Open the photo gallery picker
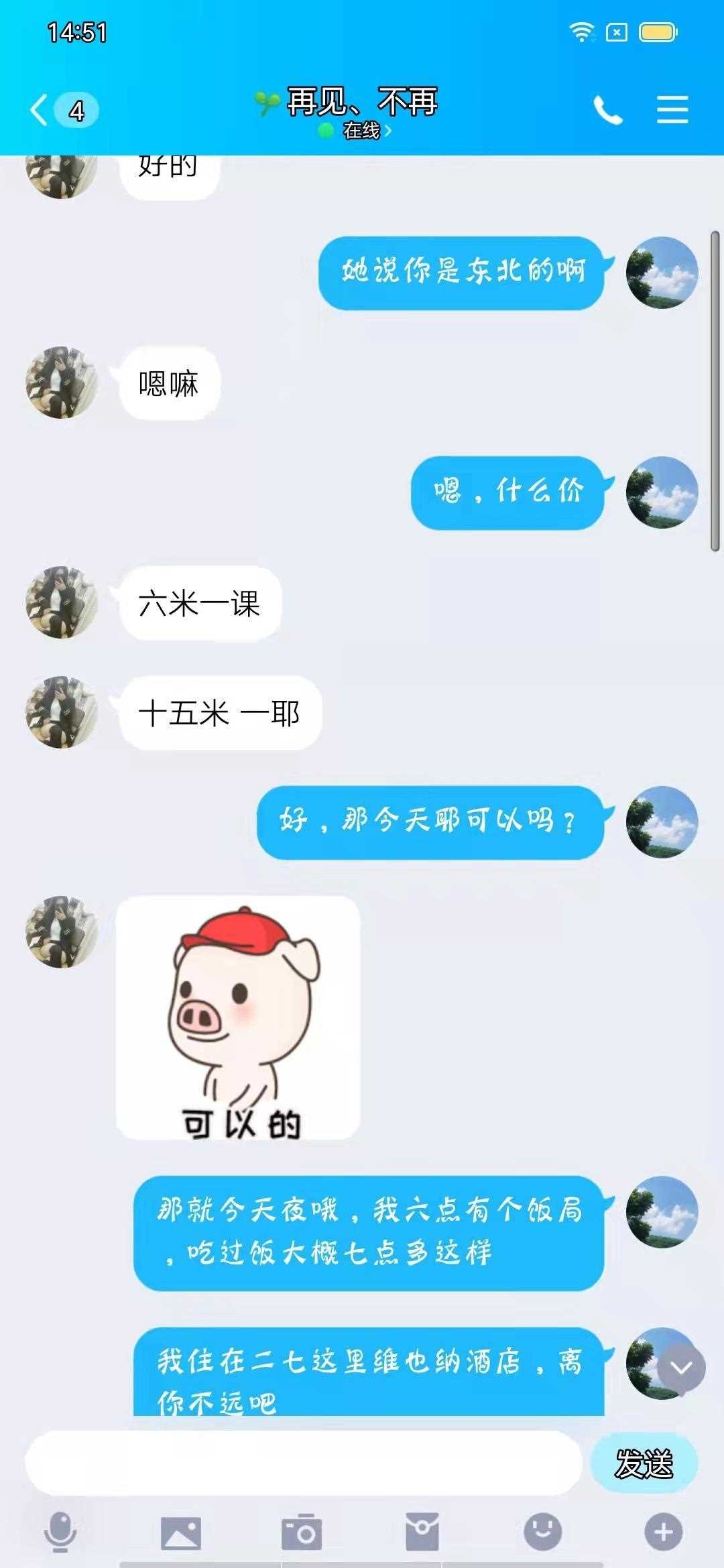Image resolution: width=724 pixels, height=1568 pixels. tap(181, 1532)
